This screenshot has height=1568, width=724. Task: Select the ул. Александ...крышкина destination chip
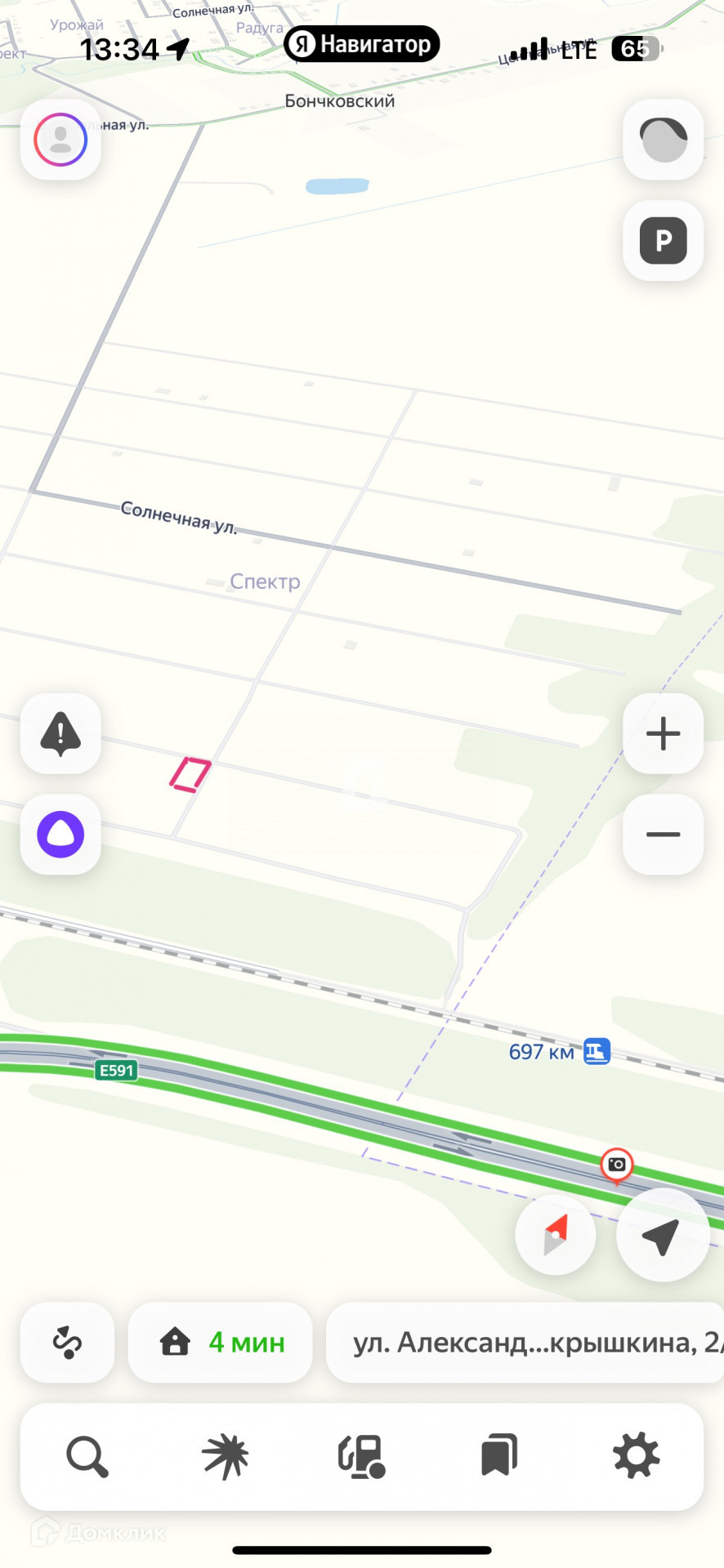(x=527, y=1343)
